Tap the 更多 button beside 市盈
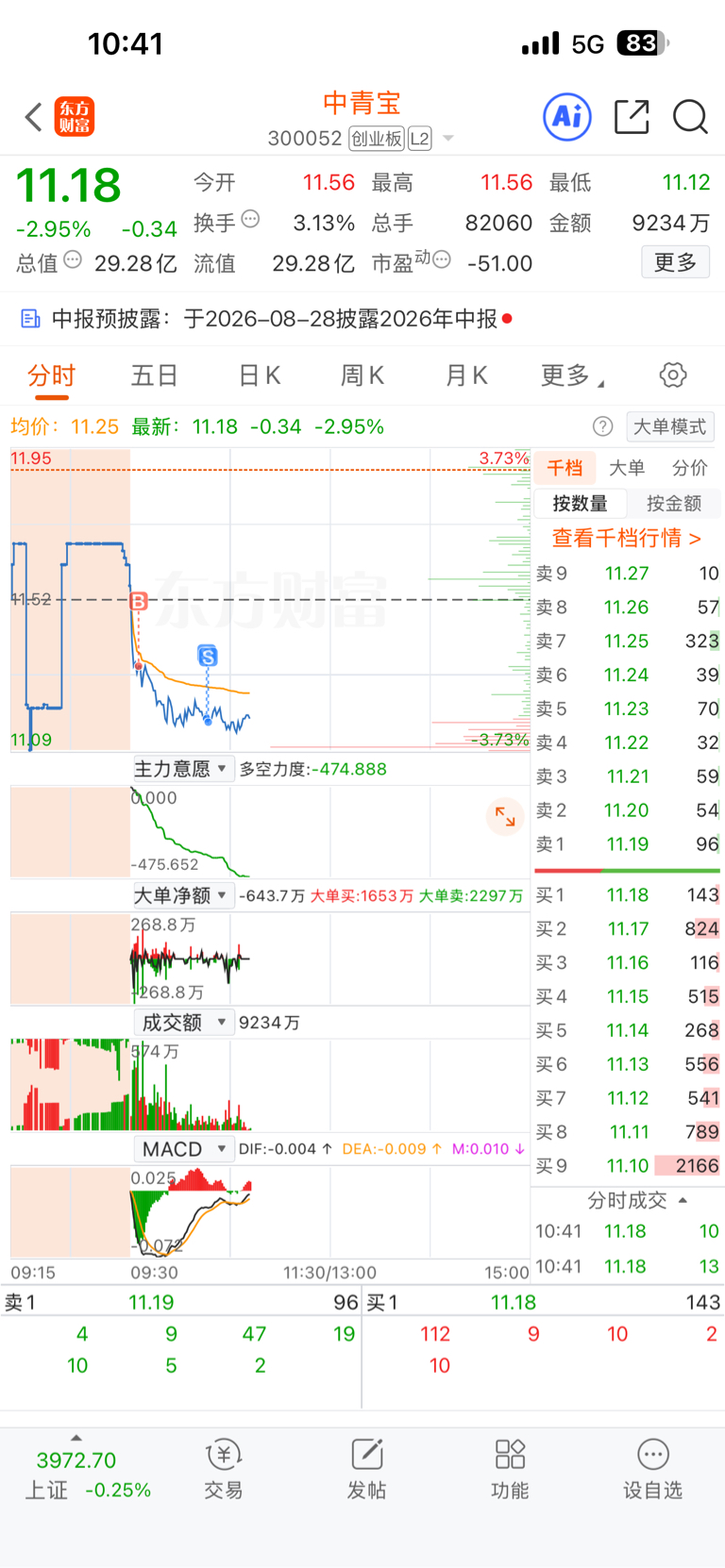 click(x=675, y=262)
